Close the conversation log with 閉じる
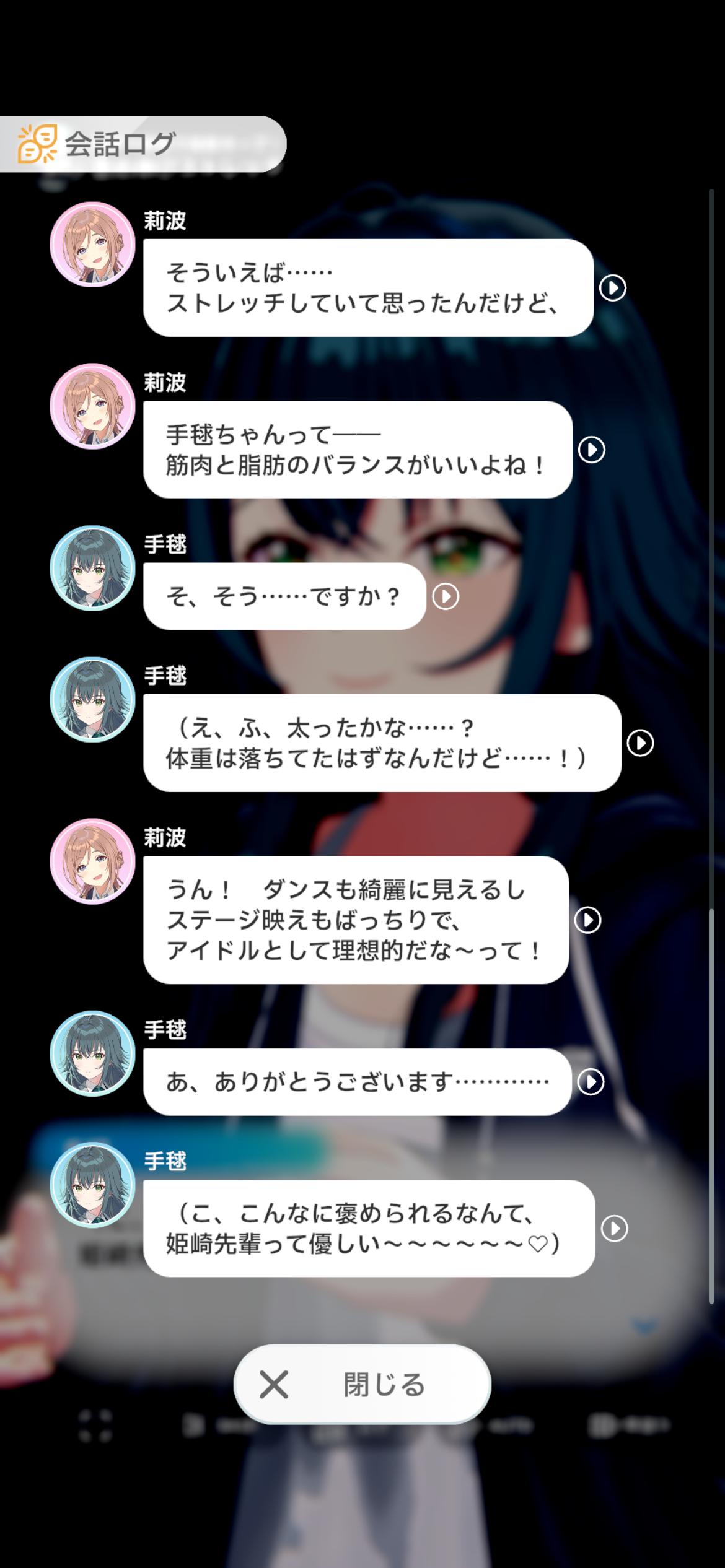Image resolution: width=725 pixels, height=1568 pixels. tap(362, 1384)
